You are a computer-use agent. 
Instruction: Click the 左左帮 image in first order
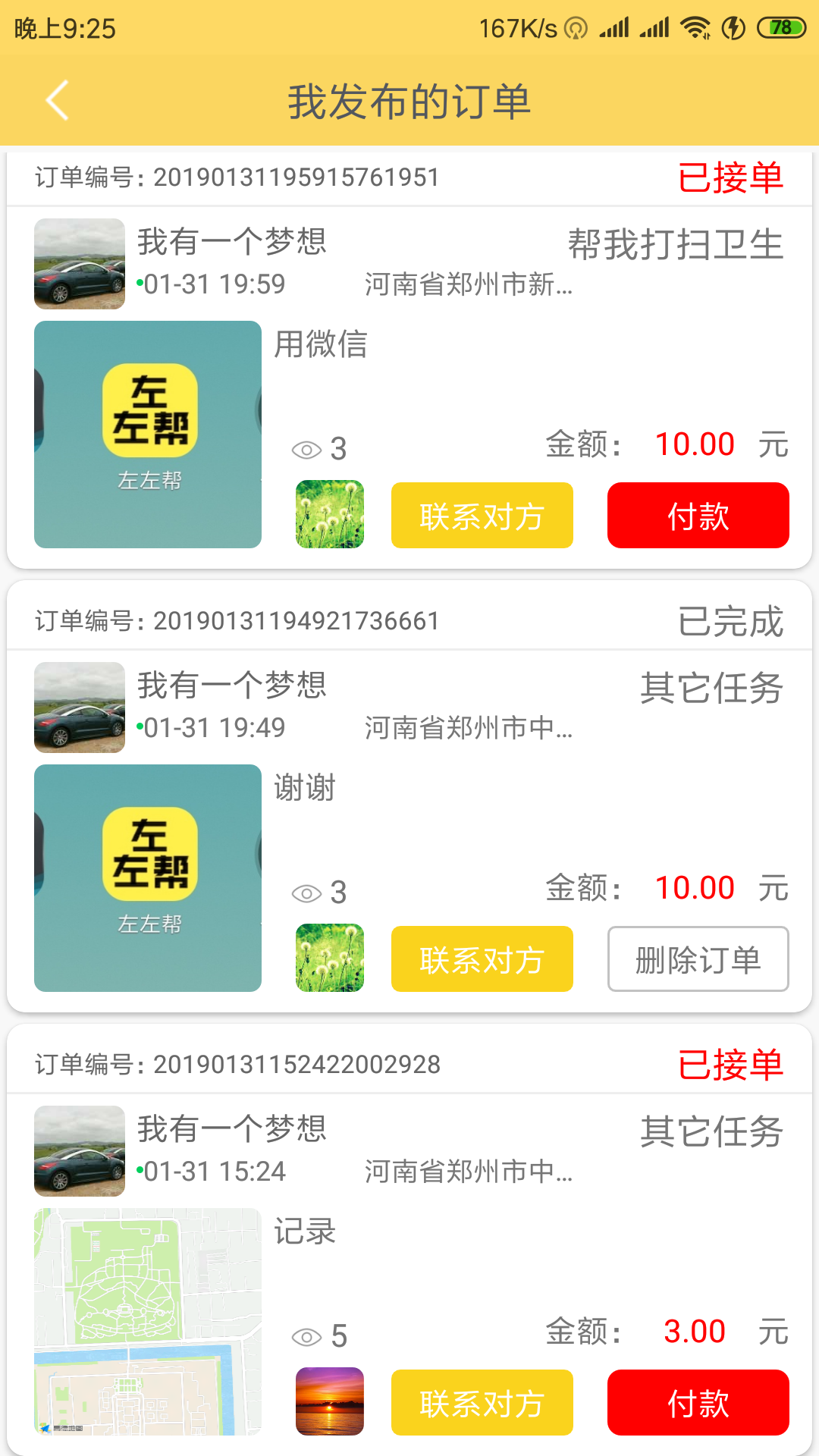[148, 436]
